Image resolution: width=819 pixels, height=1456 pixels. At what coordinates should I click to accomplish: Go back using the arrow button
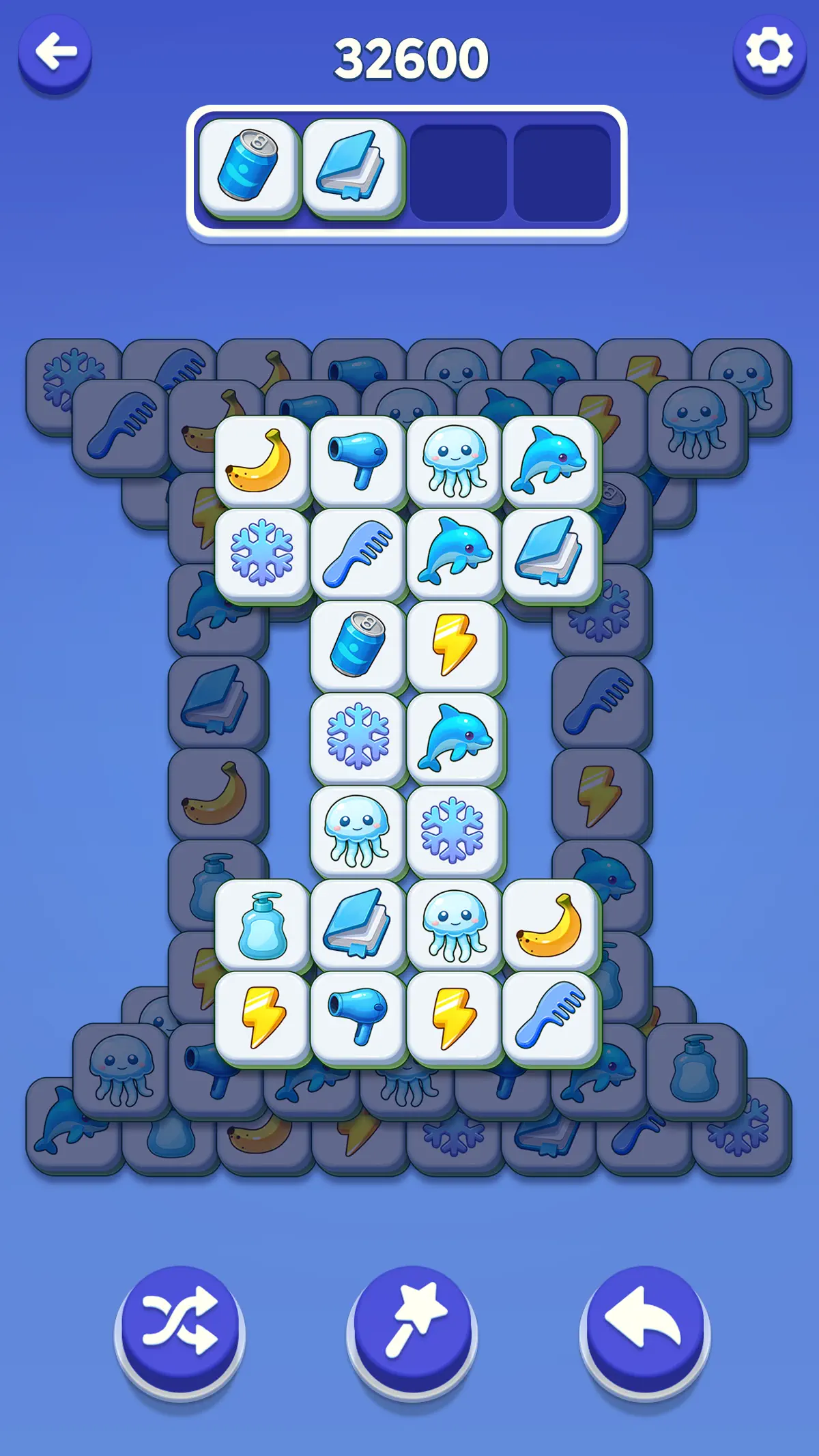(55, 53)
